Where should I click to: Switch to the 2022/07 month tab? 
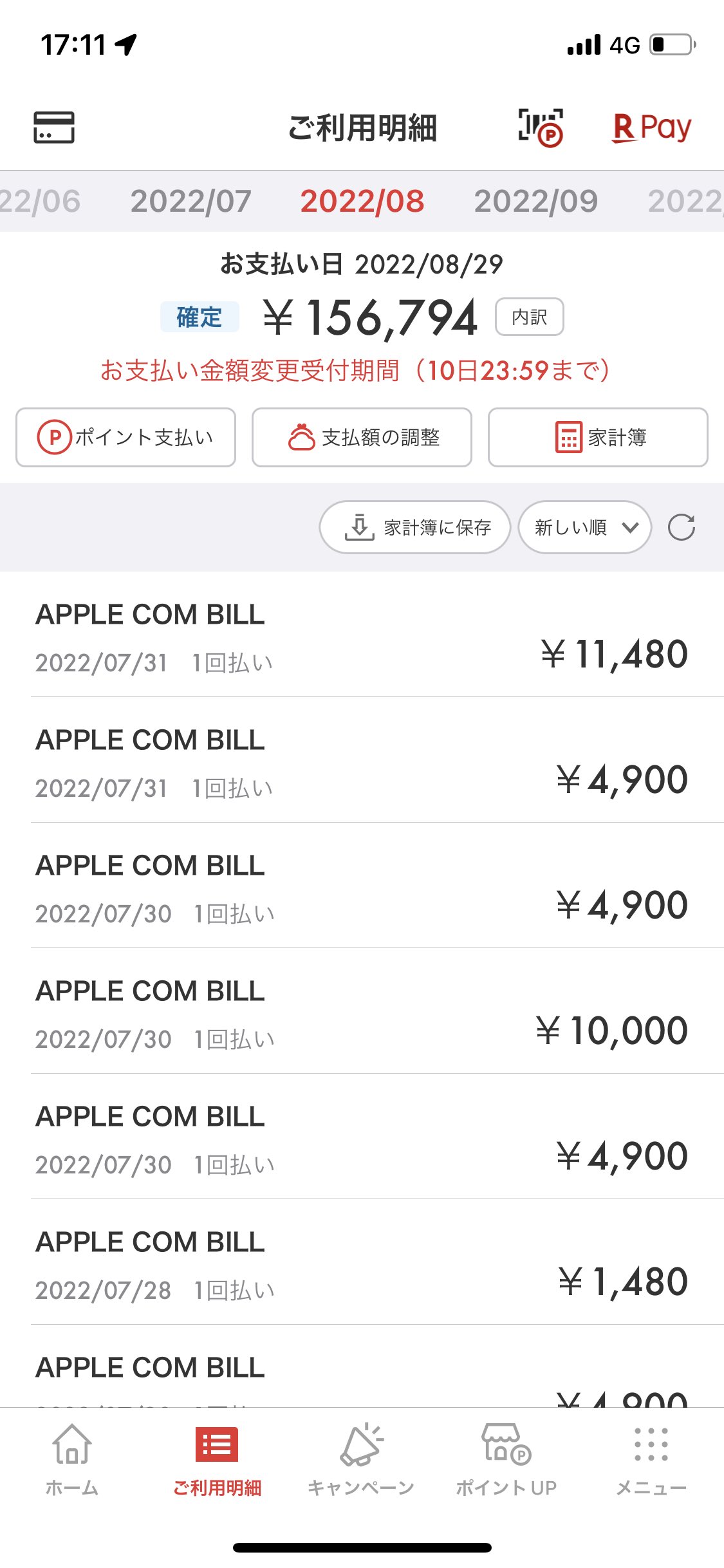coord(190,201)
